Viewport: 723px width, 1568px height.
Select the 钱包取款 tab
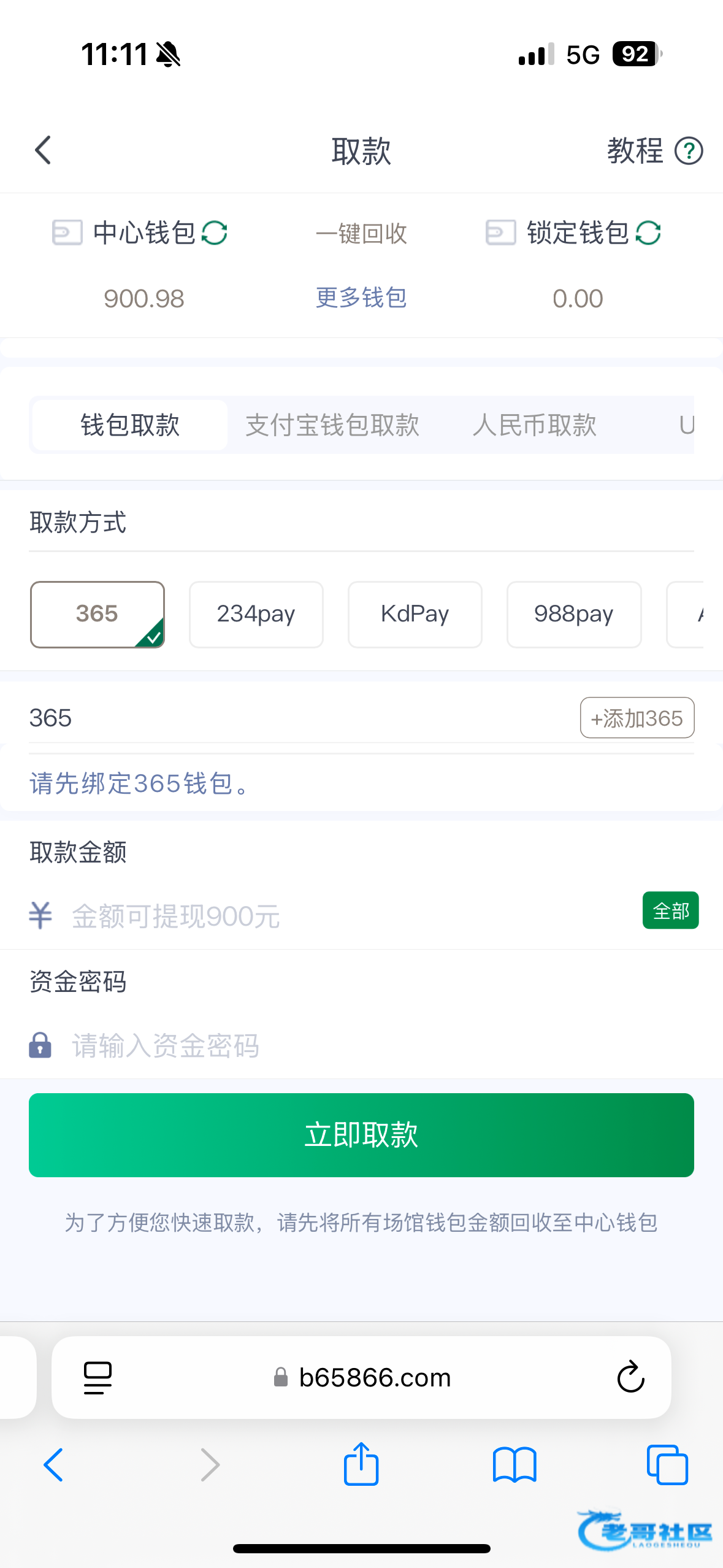pos(130,425)
